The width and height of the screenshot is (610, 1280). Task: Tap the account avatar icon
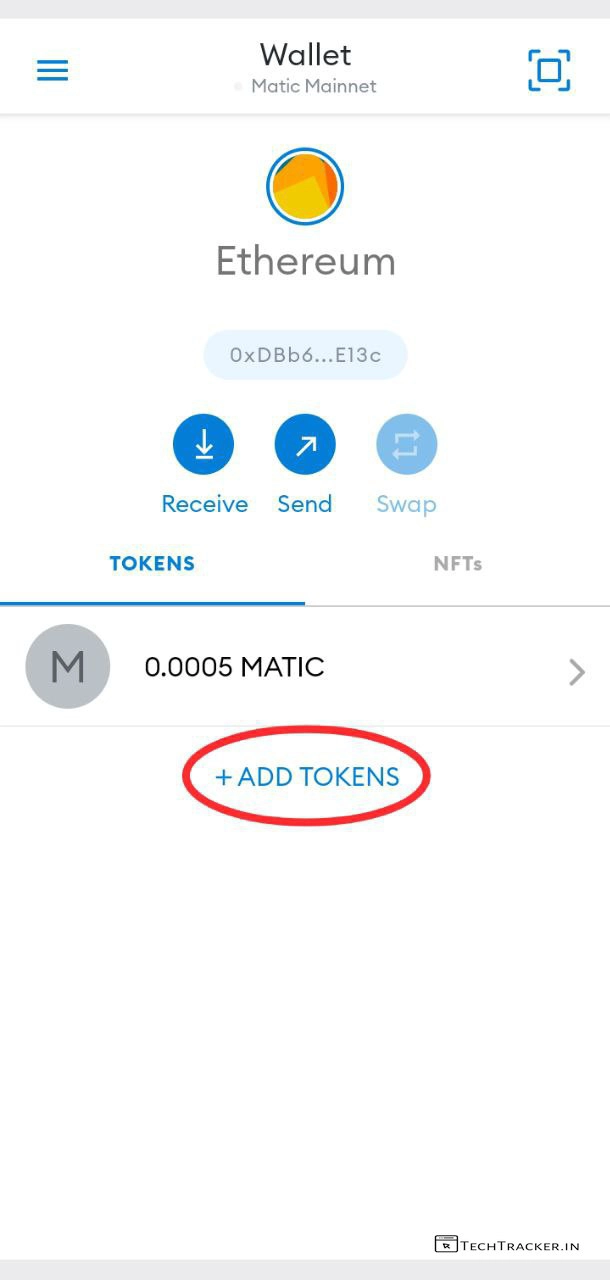tap(305, 187)
